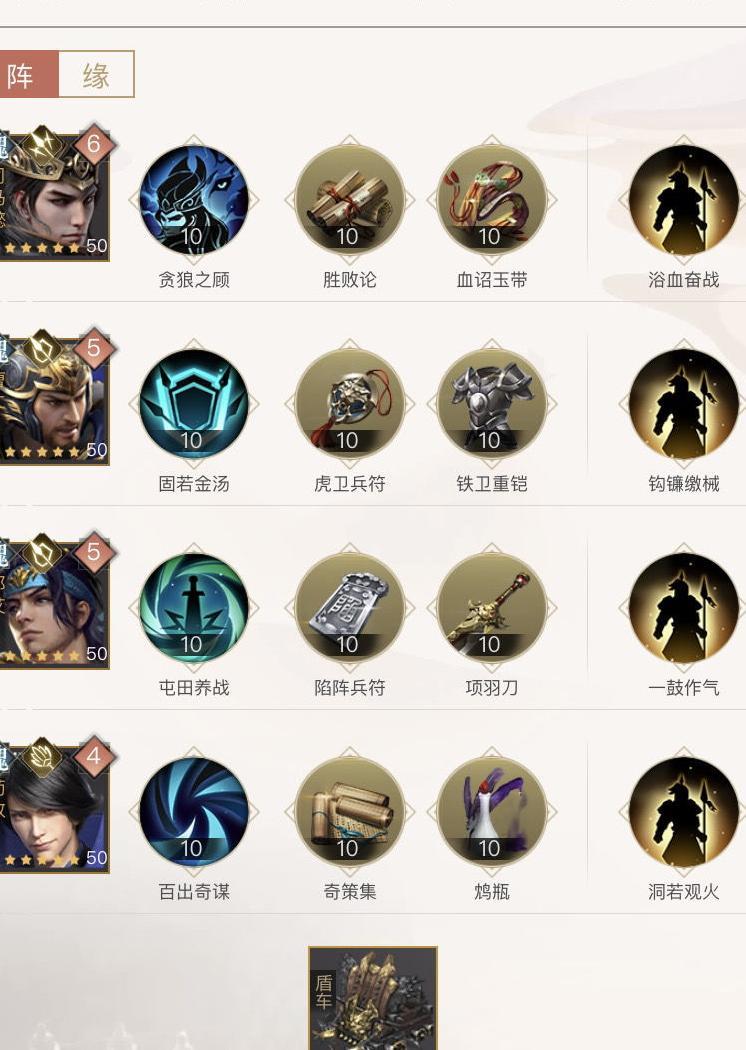Open the 百出奇谋 skill
The height and width of the screenshot is (1050, 746).
pyautogui.click(x=193, y=812)
